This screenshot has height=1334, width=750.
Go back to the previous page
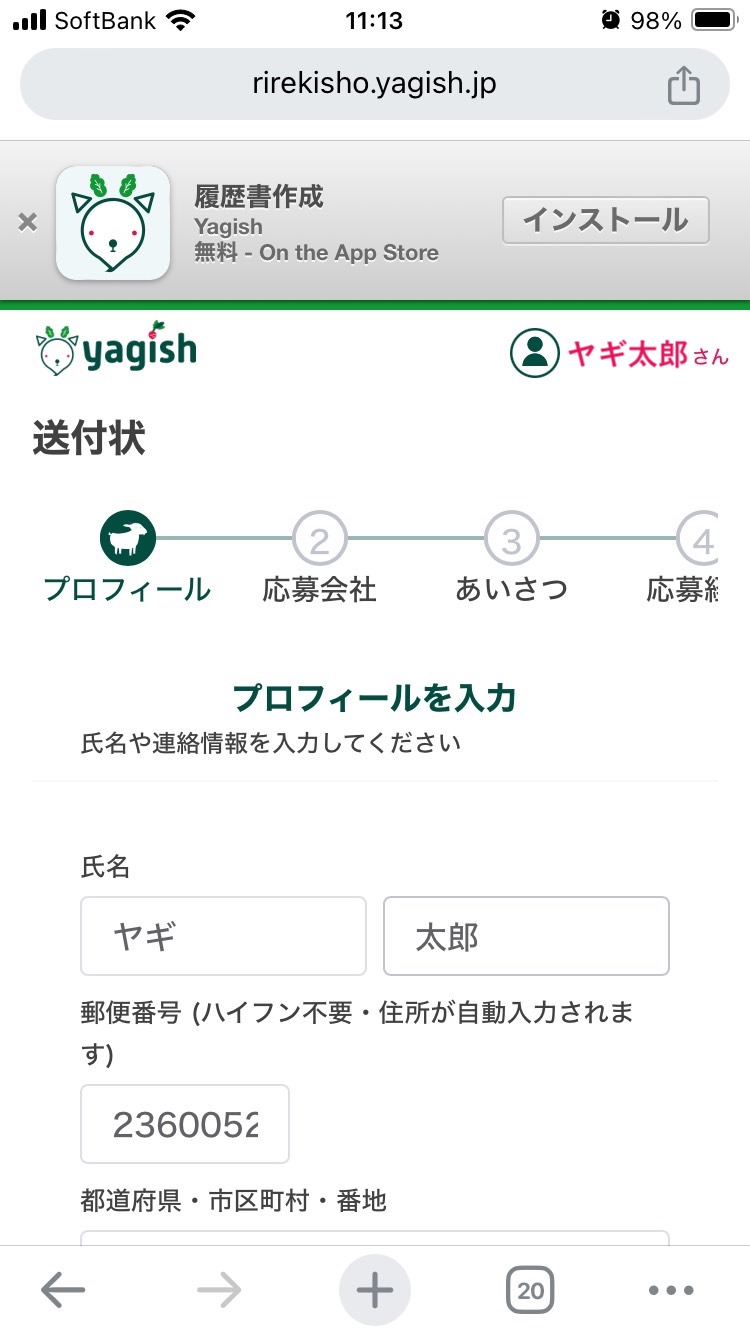click(x=63, y=1290)
